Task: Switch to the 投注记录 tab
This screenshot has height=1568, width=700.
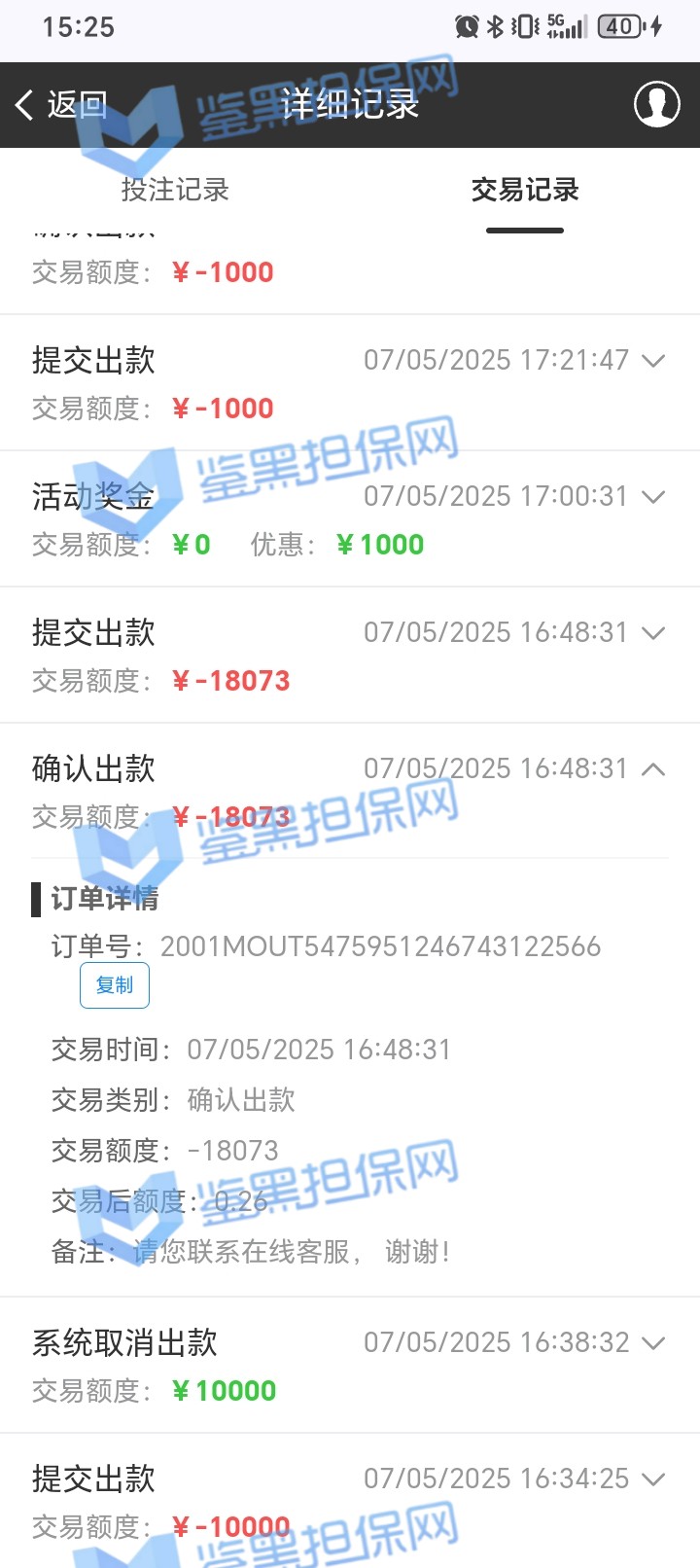Action: [x=175, y=190]
